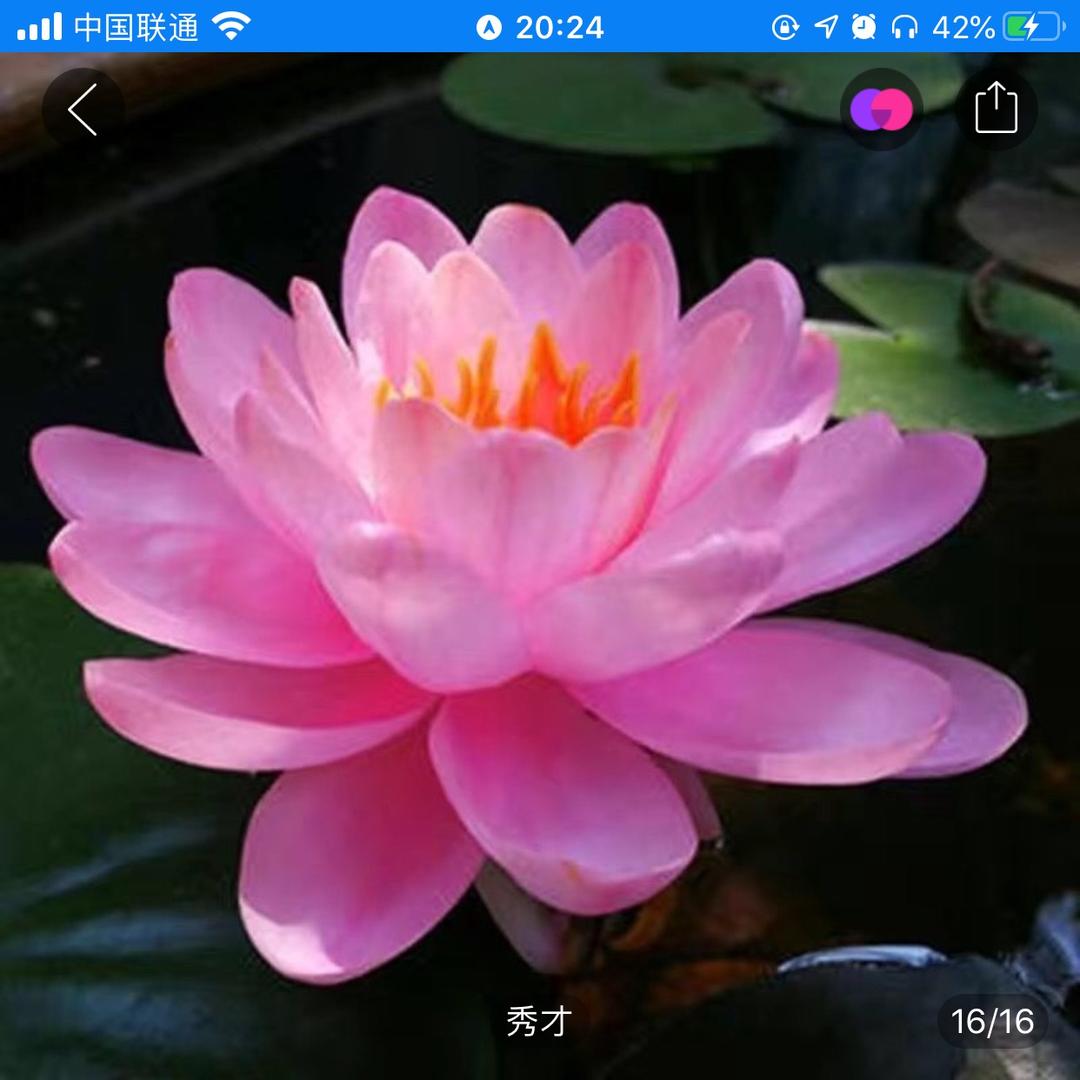
Task: Open the overlapping purple-pink circles icon
Action: click(x=881, y=109)
